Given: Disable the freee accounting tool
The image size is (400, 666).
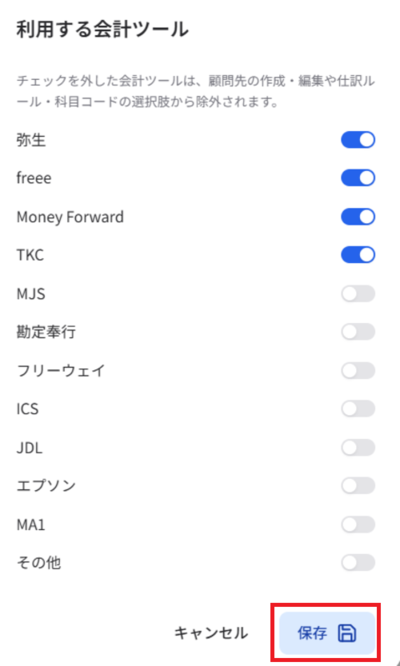Looking at the screenshot, I should 358,178.
